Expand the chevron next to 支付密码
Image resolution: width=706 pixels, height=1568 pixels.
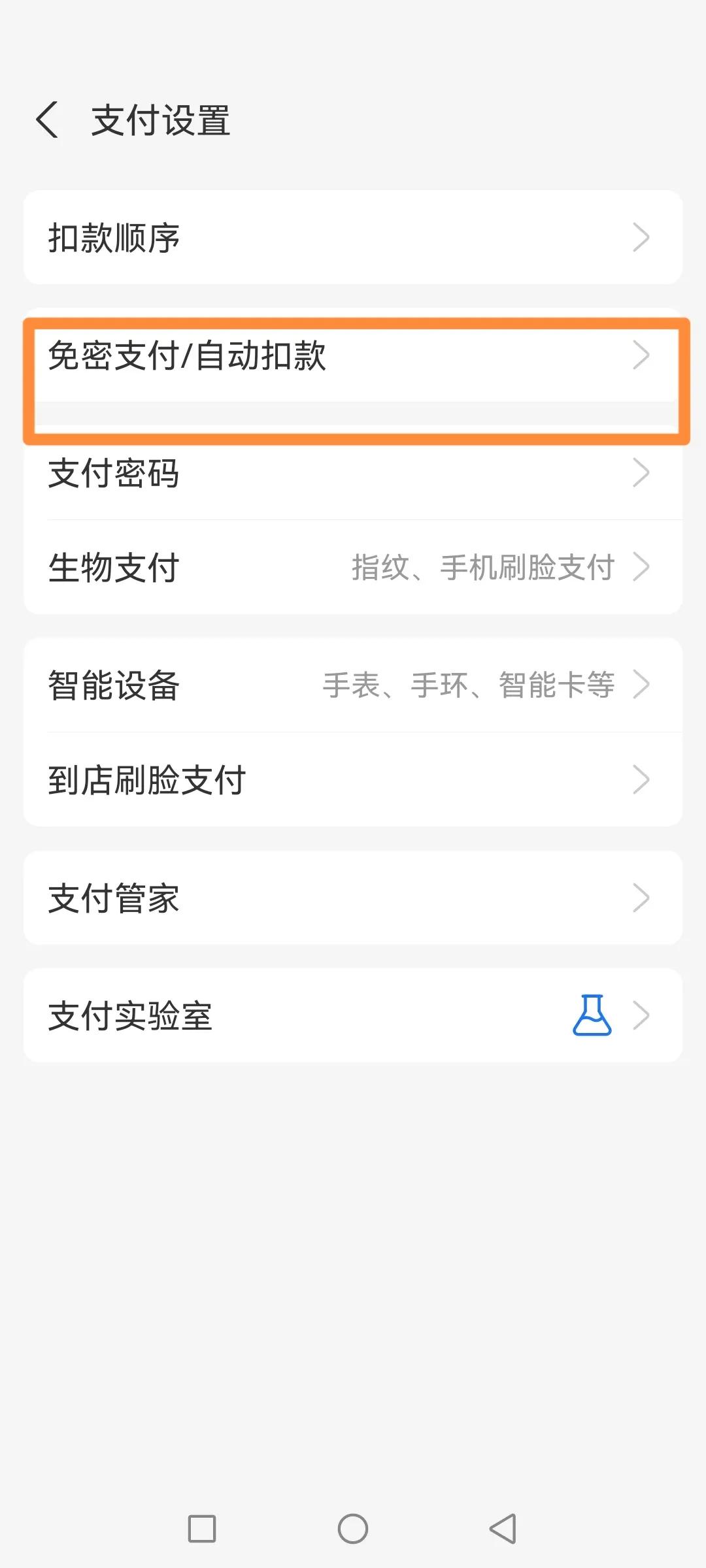click(x=642, y=474)
